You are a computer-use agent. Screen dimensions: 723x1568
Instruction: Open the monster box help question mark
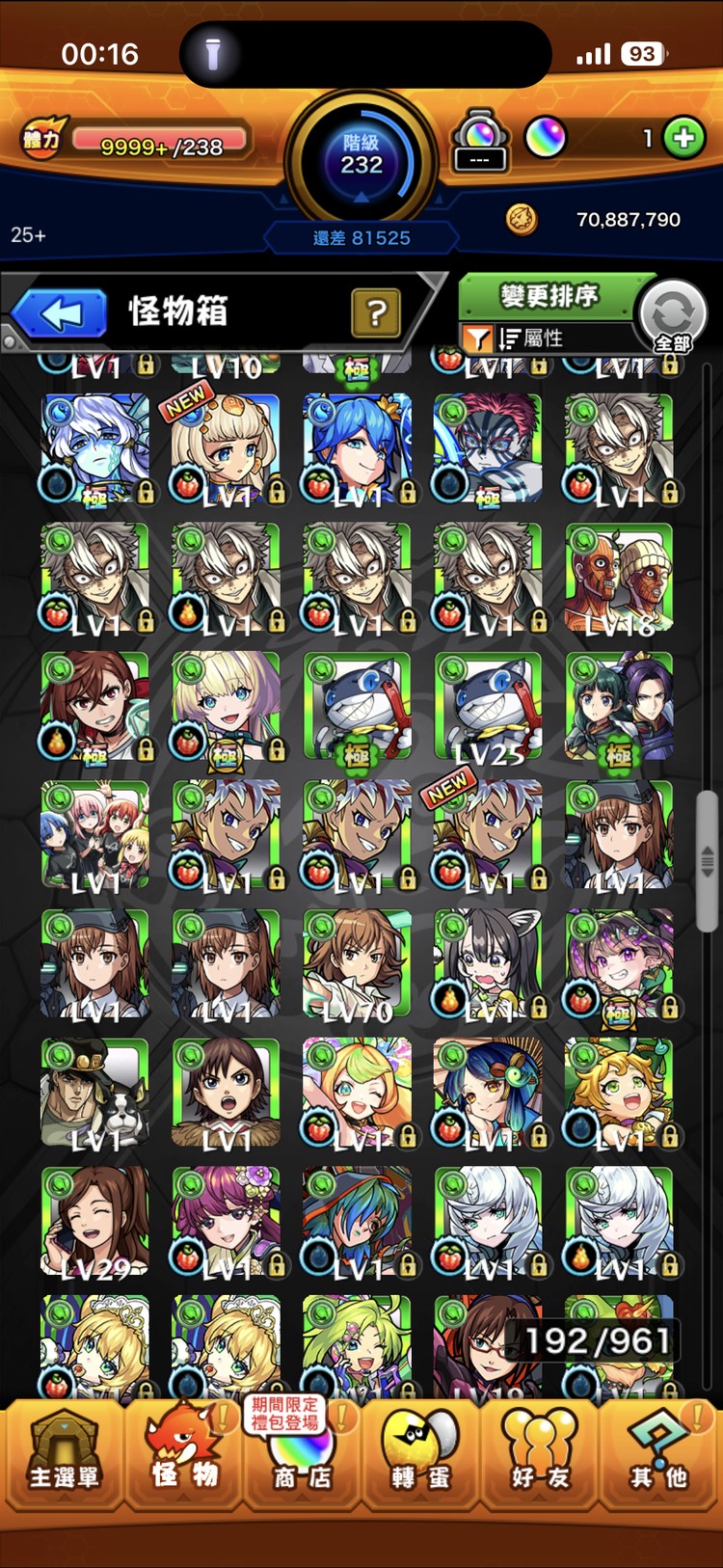point(376,311)
